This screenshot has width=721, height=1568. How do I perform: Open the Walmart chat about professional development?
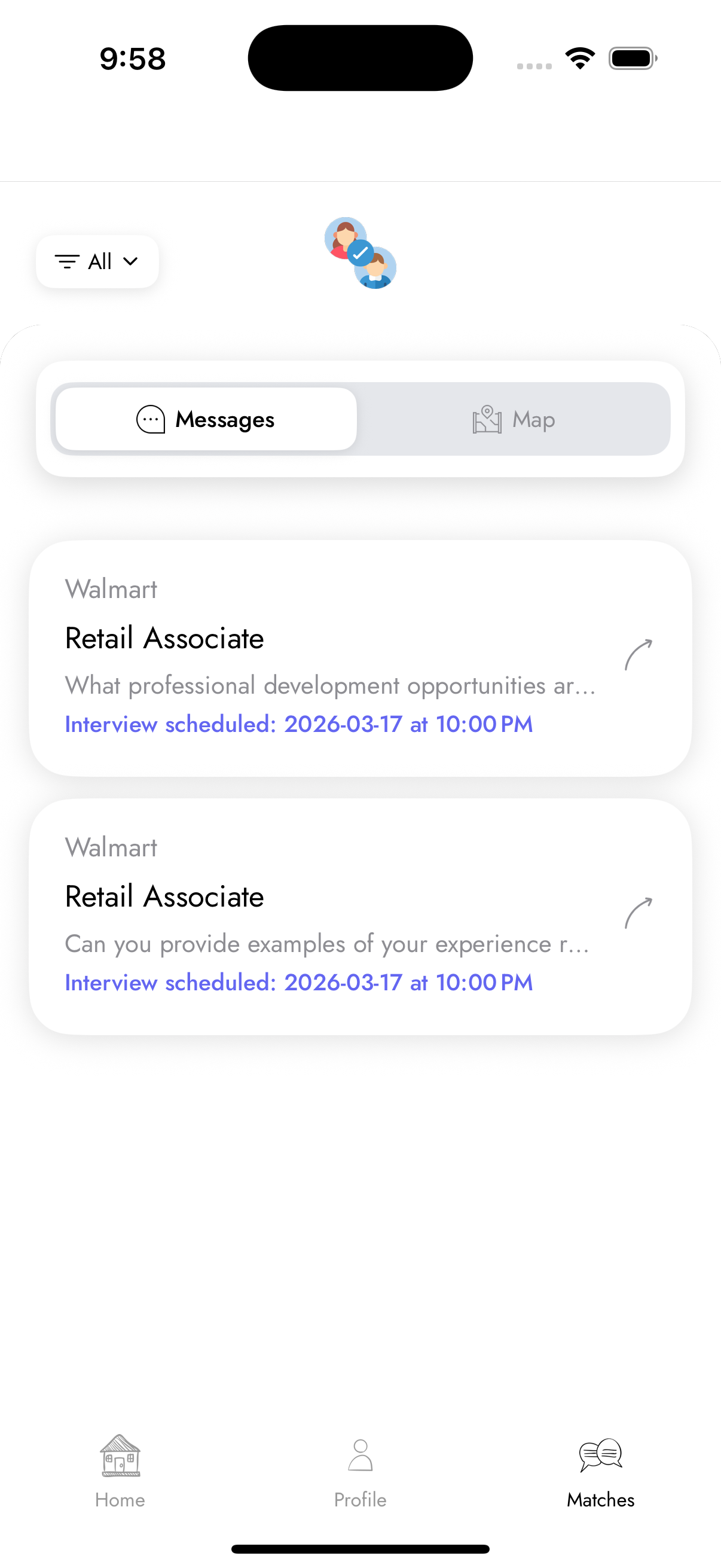coord(359,658)
